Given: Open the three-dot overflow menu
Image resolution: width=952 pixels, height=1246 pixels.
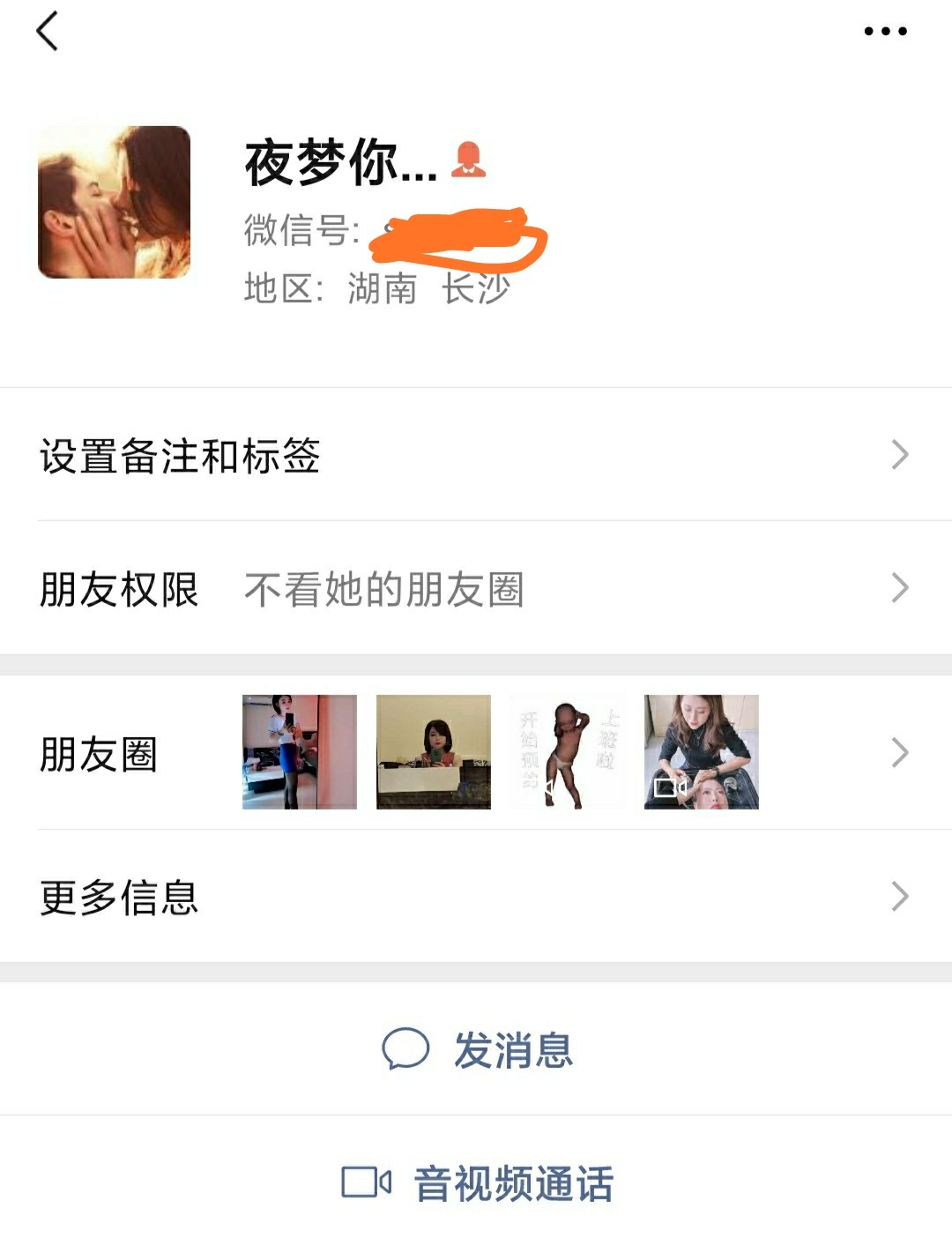Looking at the screenshot, I should click(x=885, y=32).
